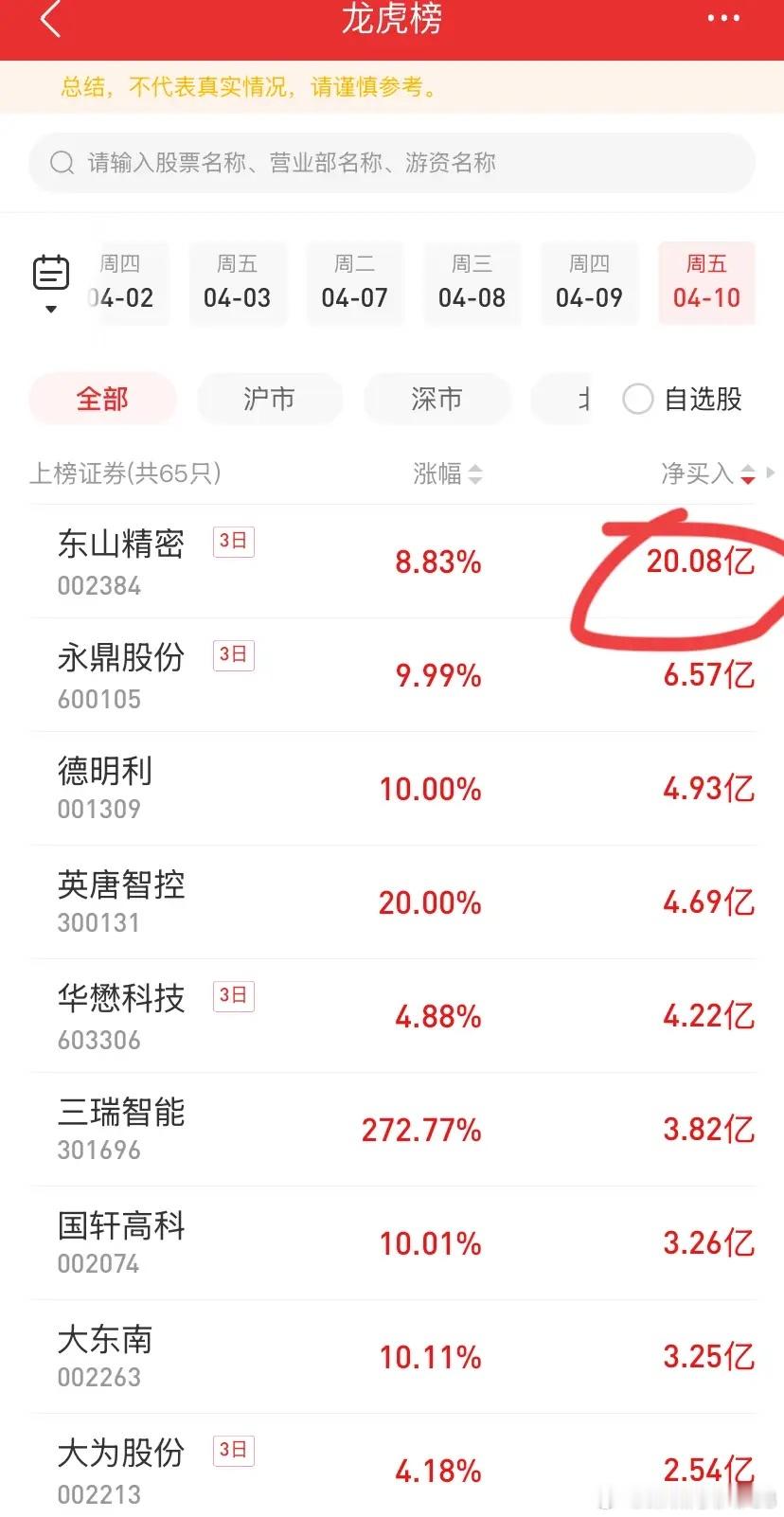Select the 自选股 radio button
Viewport: 784px width, 1517px height.
point(638,399)
